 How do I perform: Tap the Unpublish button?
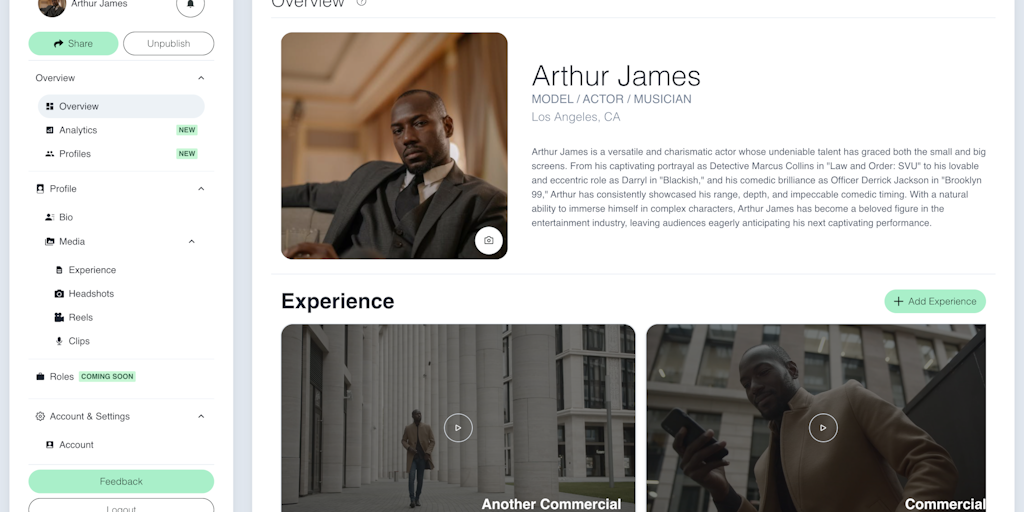point(168,44)
